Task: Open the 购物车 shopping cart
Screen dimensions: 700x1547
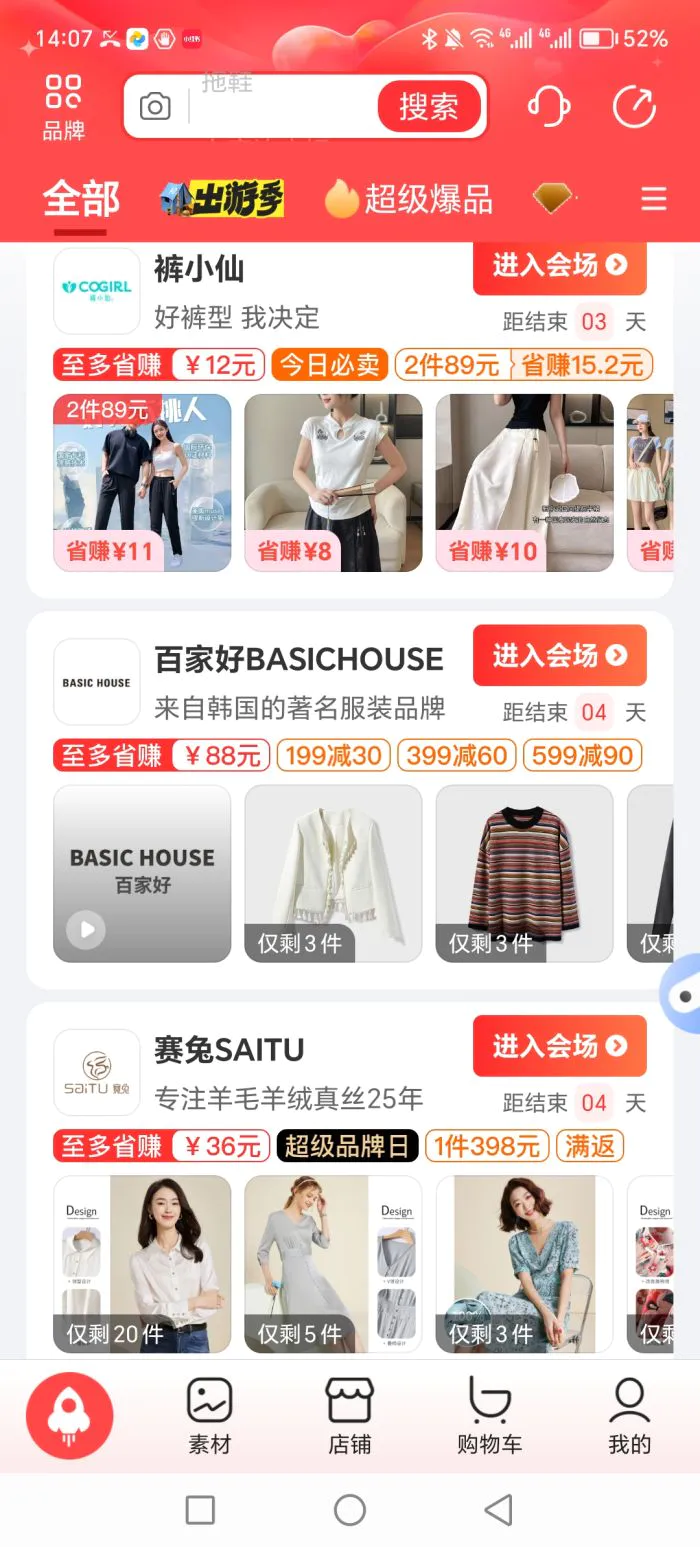Action: coord(489,1416)
